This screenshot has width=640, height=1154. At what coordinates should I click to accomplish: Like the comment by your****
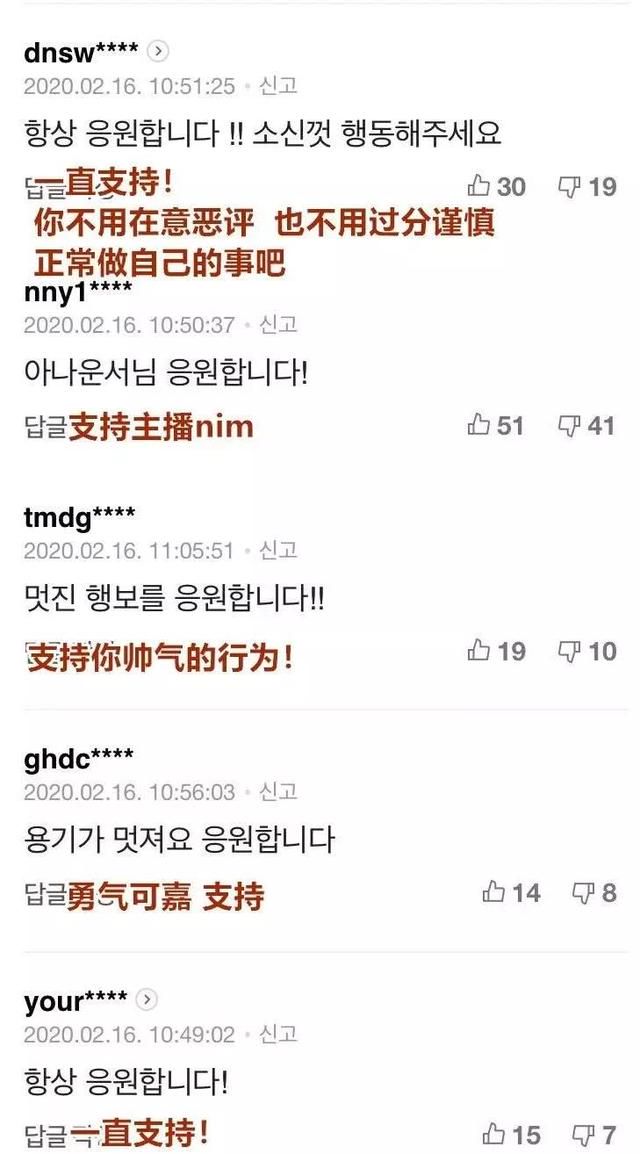point(512,1134)
